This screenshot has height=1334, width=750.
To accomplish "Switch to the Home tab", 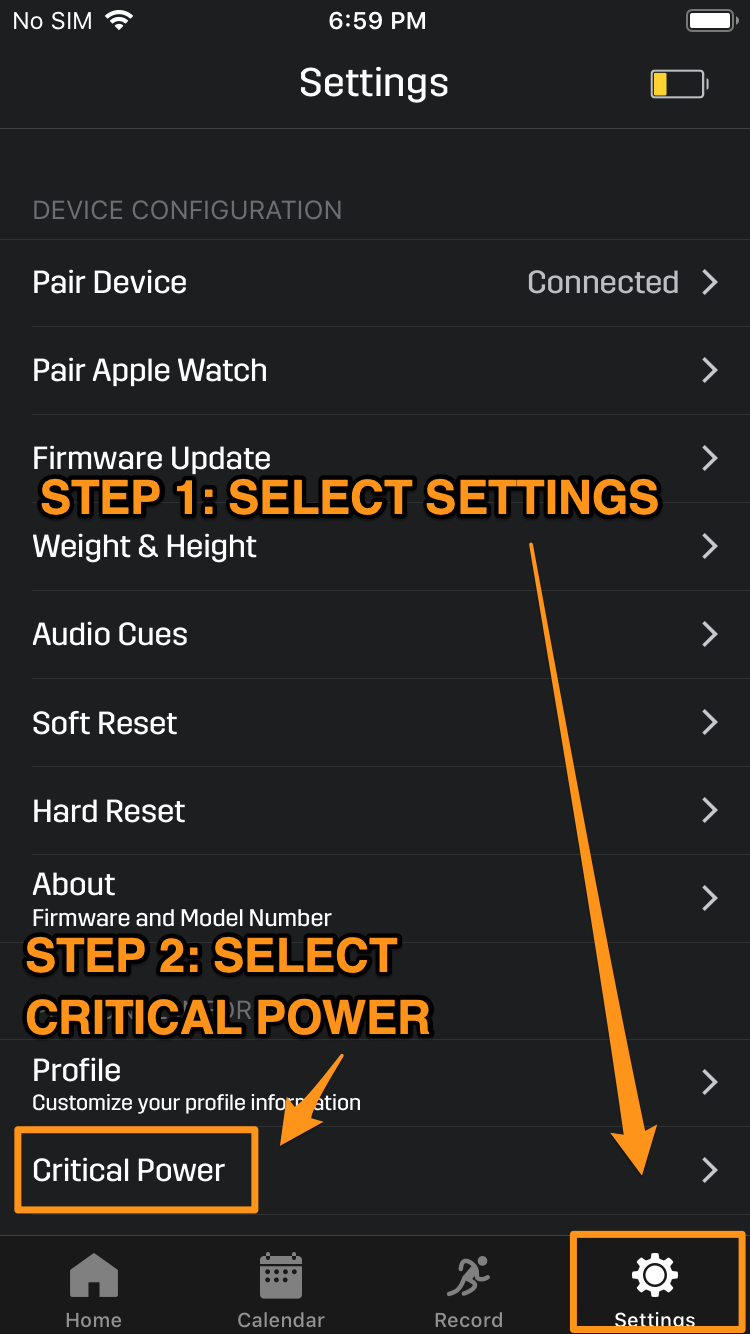I will pyautogui.click(x=94, y=1290).
